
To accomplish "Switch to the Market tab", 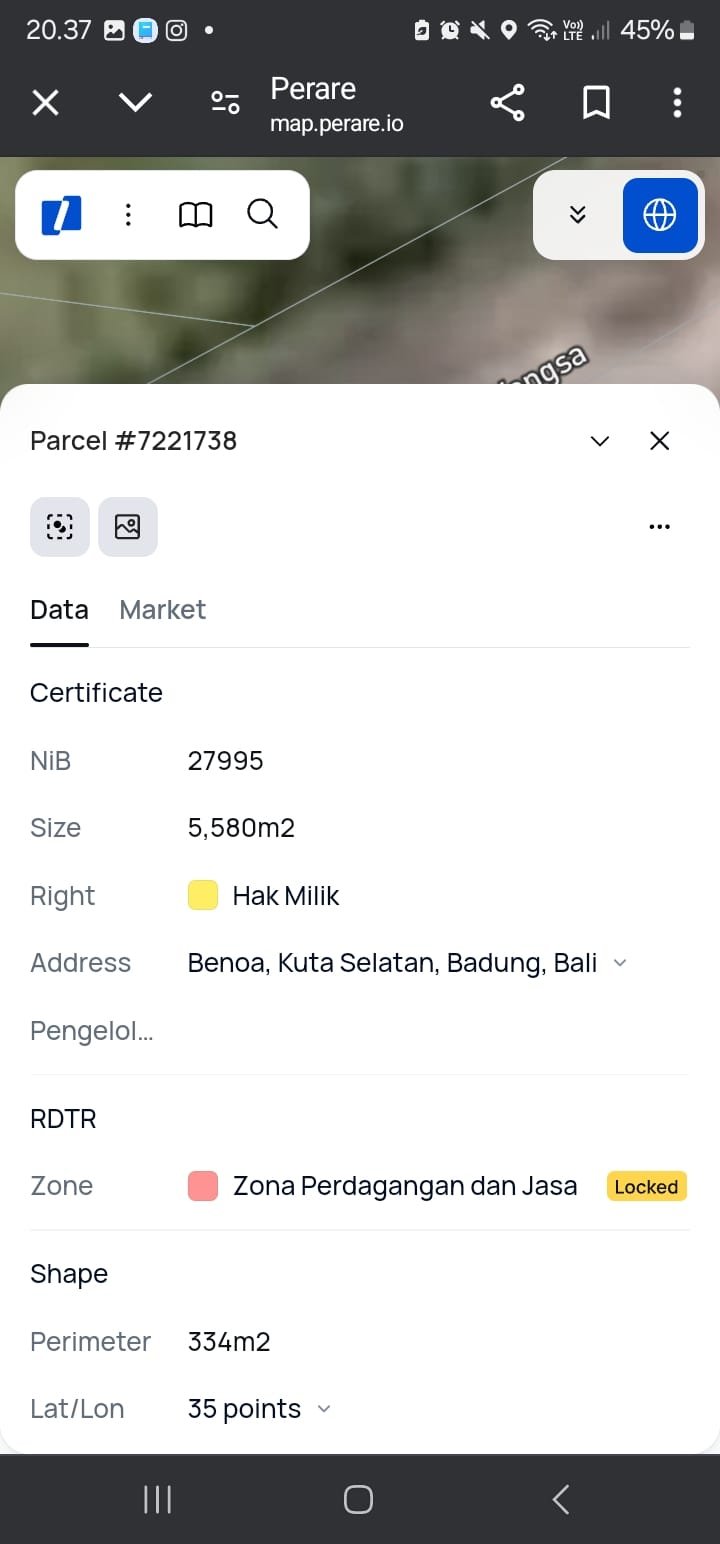I will pos(162,610).
